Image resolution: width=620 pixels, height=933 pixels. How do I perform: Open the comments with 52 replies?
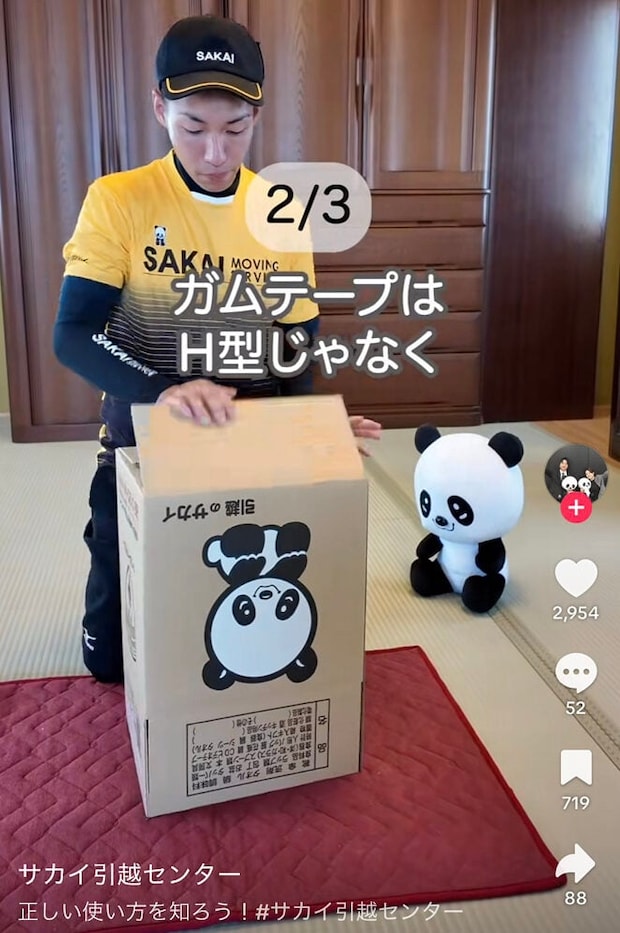click(x=576, y=672)
